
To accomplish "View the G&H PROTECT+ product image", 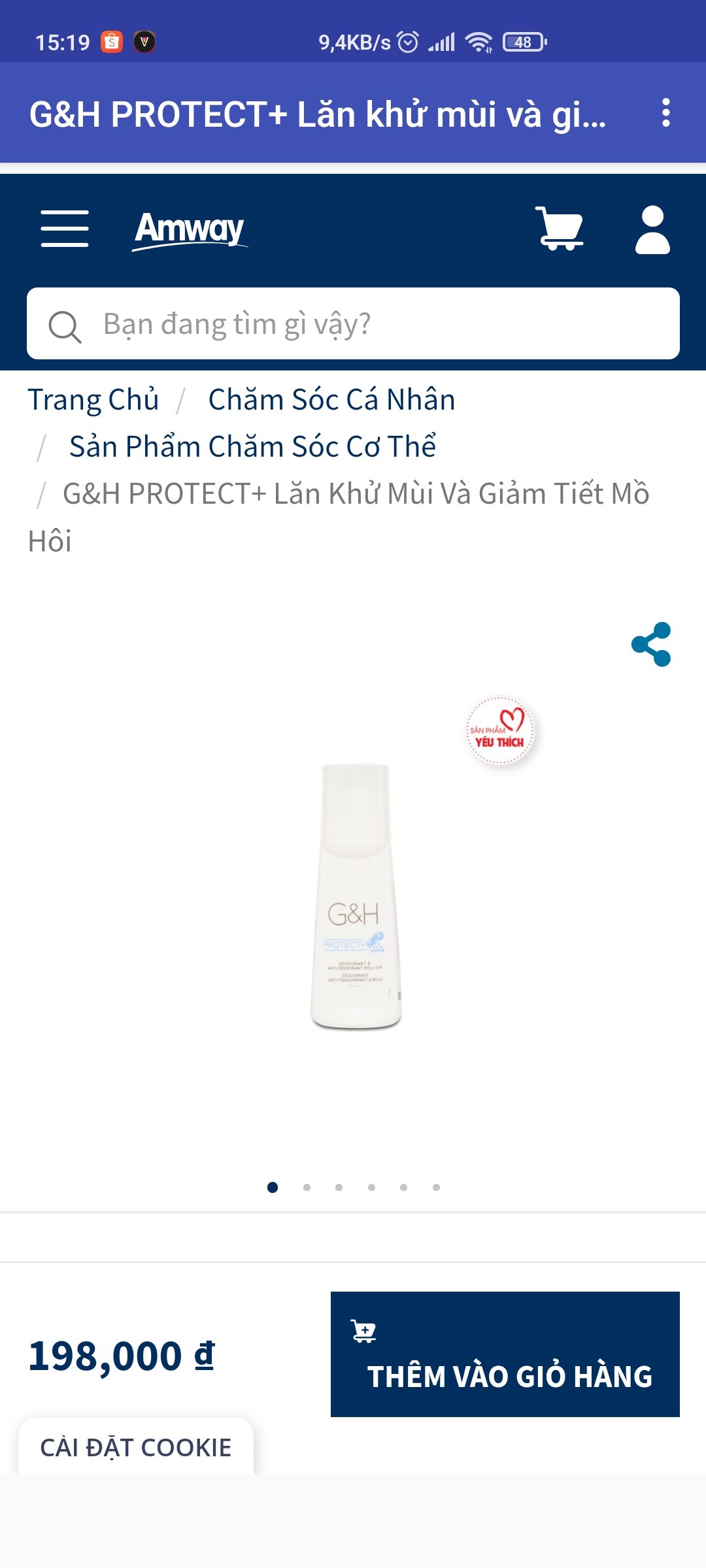I will pyautogui.click(x=356, y=896).
